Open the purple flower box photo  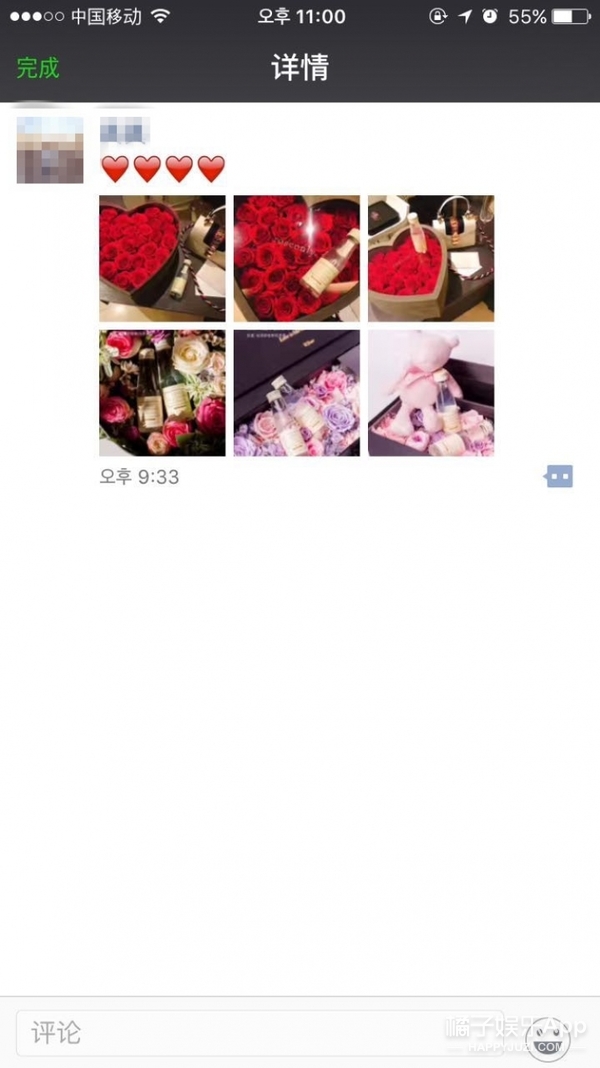coord(296,393)
